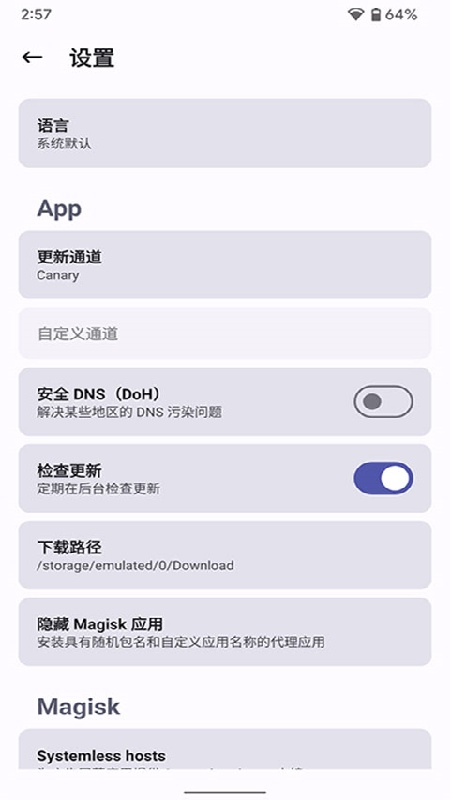Viewport: 450px width, 800px height.
Task: Turn off the 检查更新 switch
Action: point(383,478)
